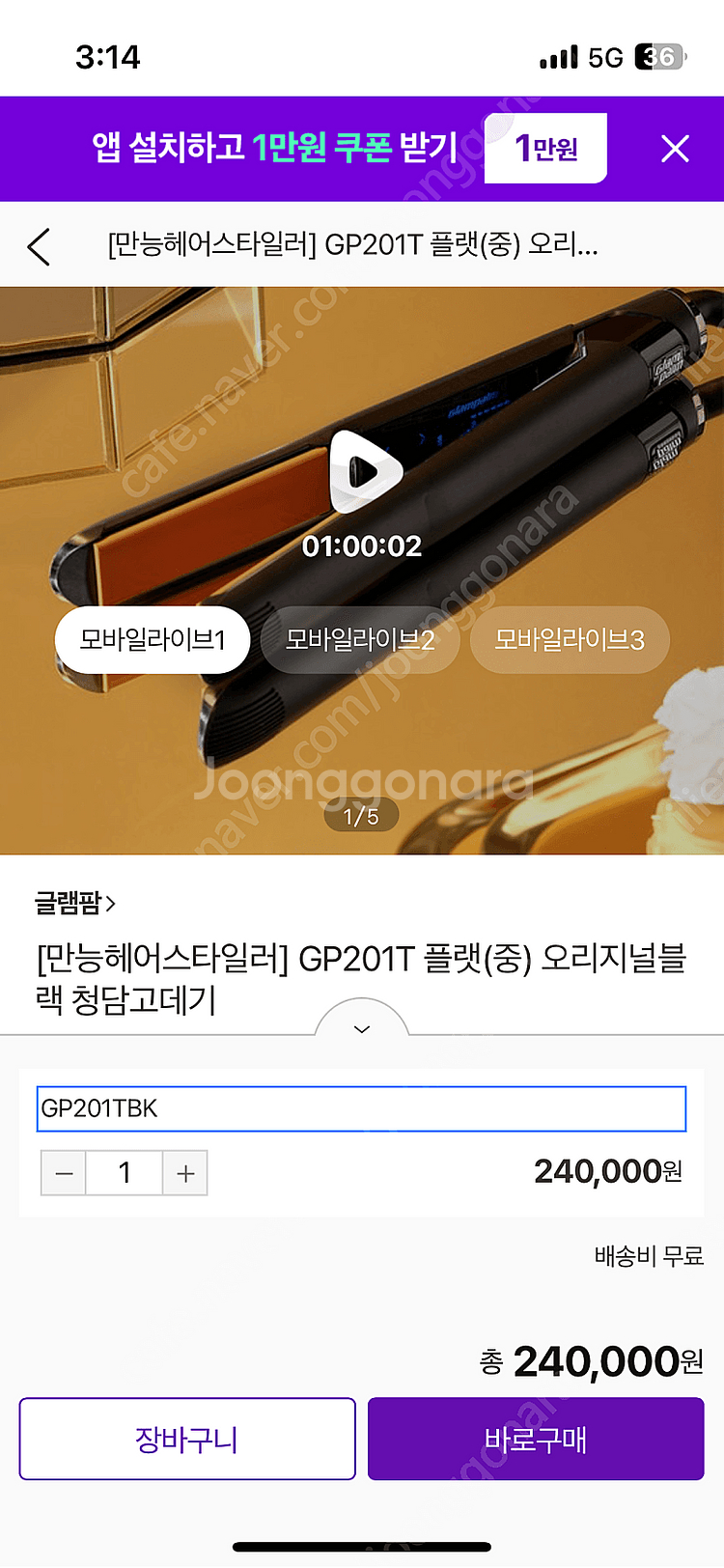Add the GP201T styler to 장바구니 cart
This screenshot has width=724, height=1568.
point(186,1438)
